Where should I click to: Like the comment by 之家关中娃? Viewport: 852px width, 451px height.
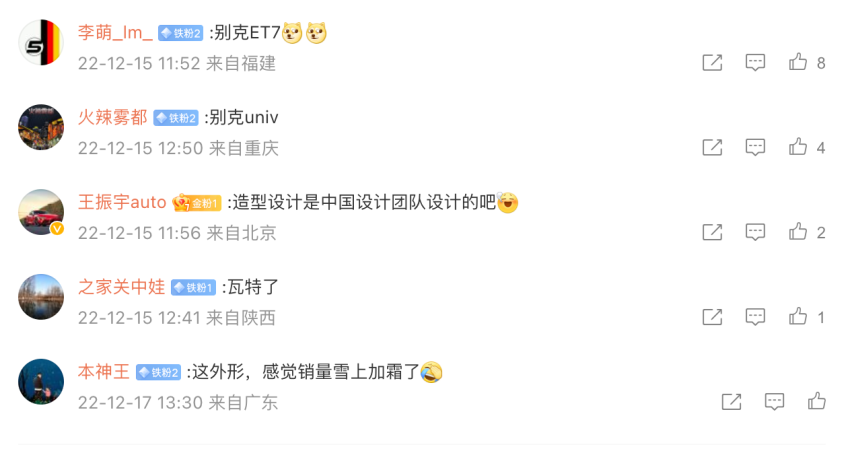798,317
